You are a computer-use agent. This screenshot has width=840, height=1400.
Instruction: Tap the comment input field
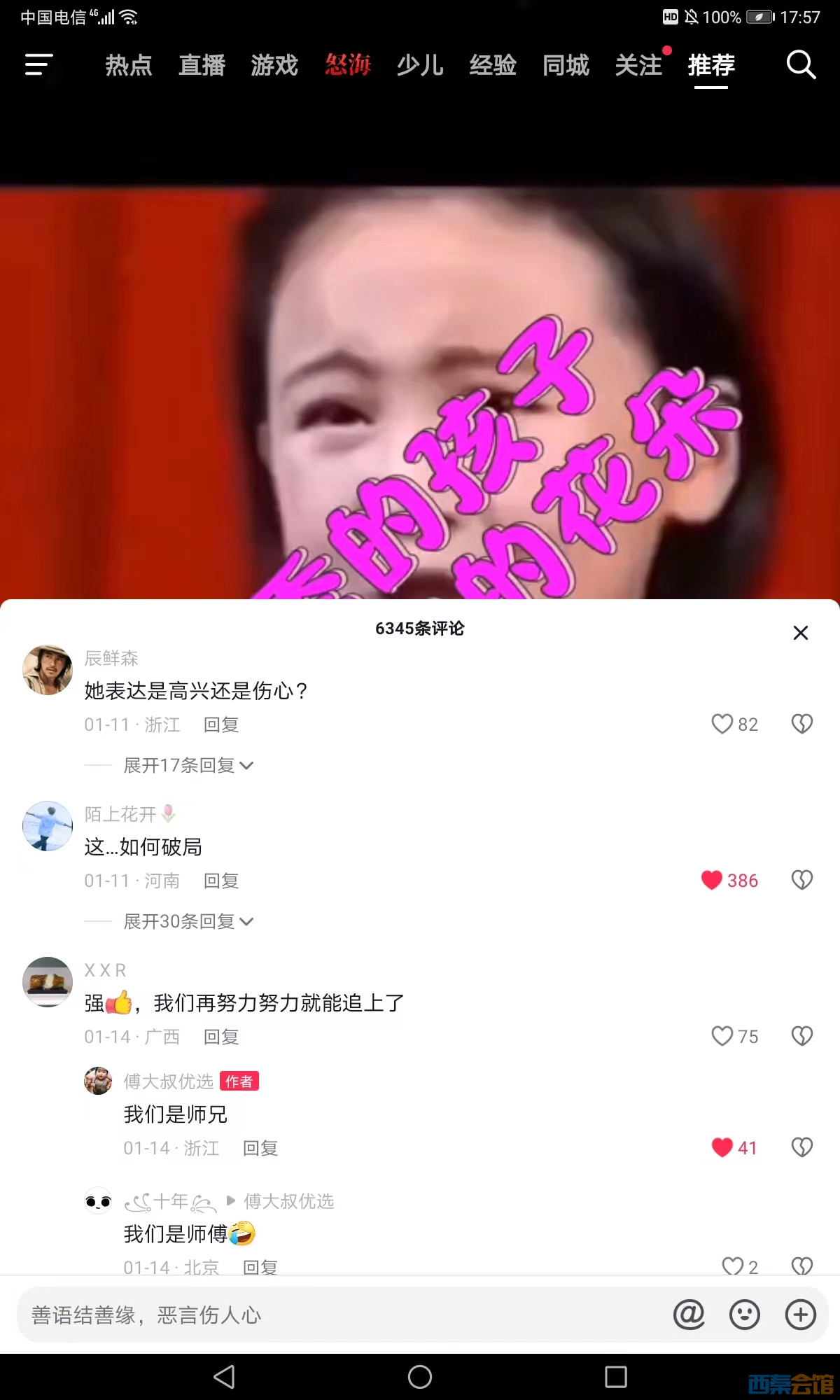(336, 1315)
